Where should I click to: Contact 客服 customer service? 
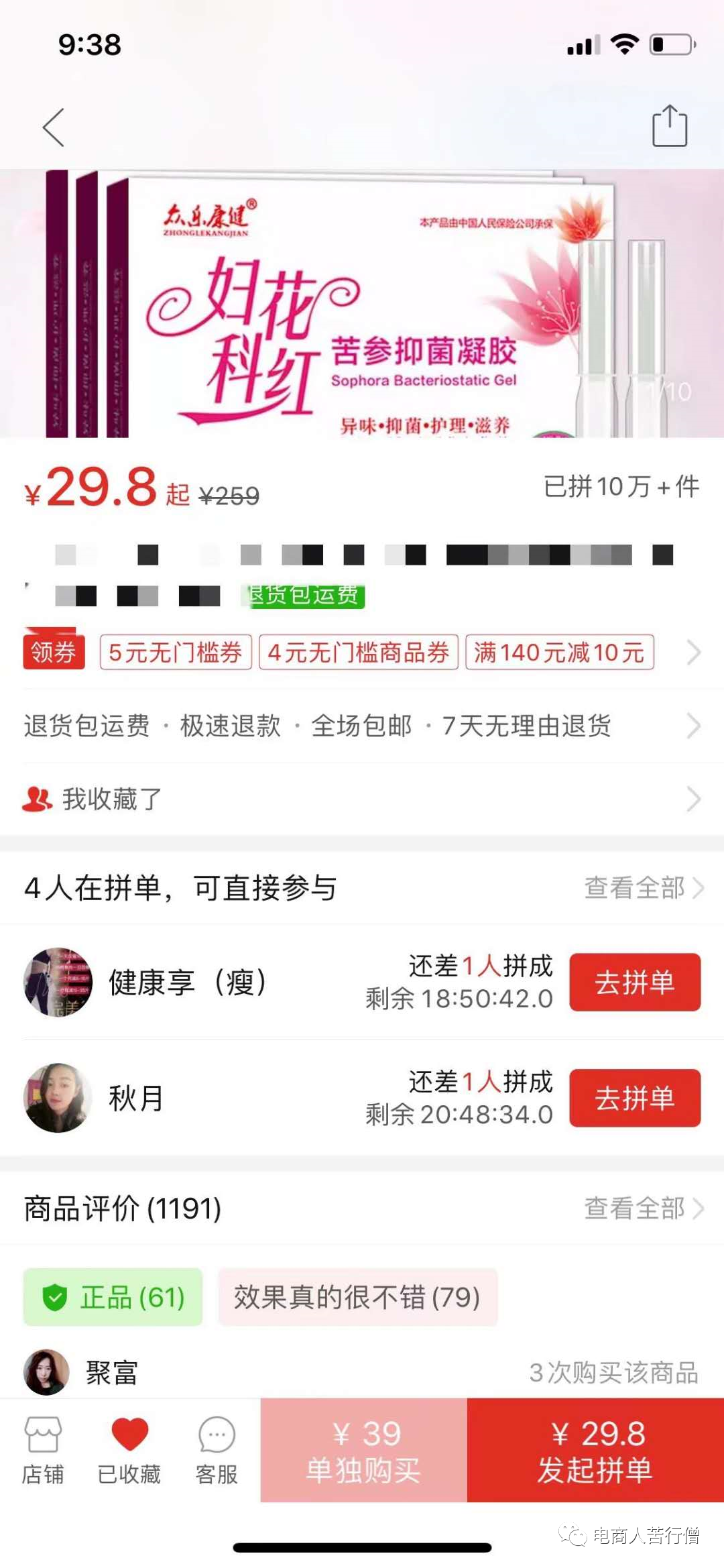tap(217, 1450)
